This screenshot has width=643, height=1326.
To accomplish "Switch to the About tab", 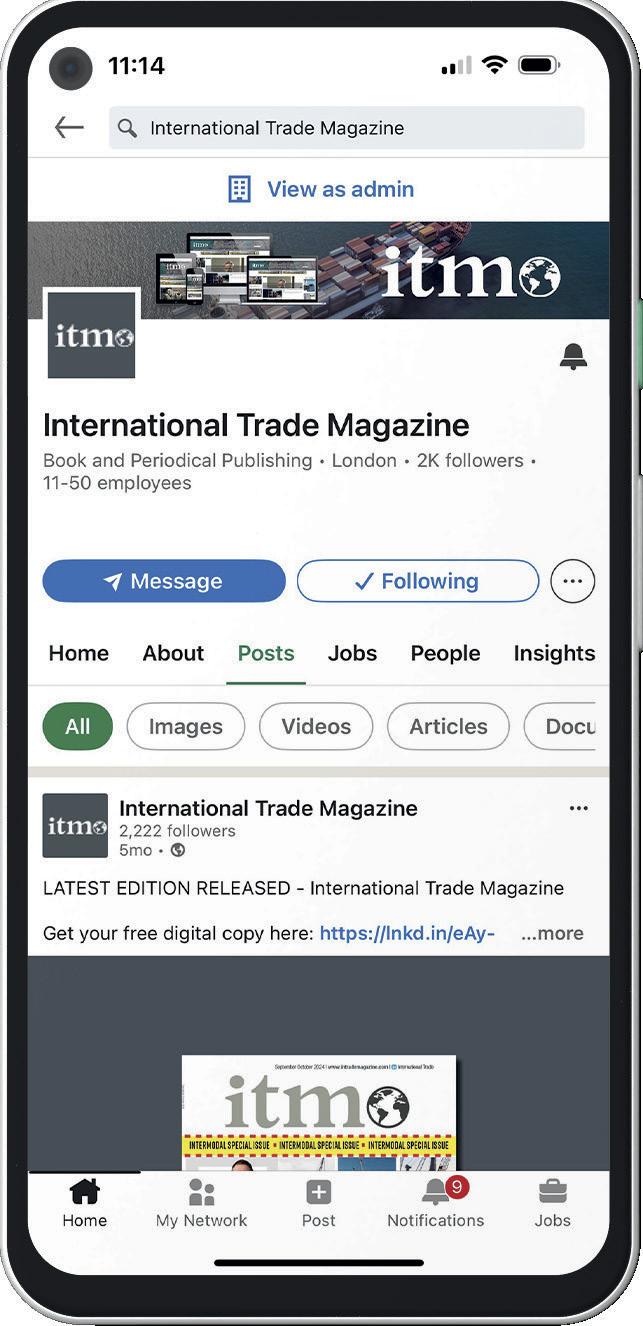I will pos(173,653).
